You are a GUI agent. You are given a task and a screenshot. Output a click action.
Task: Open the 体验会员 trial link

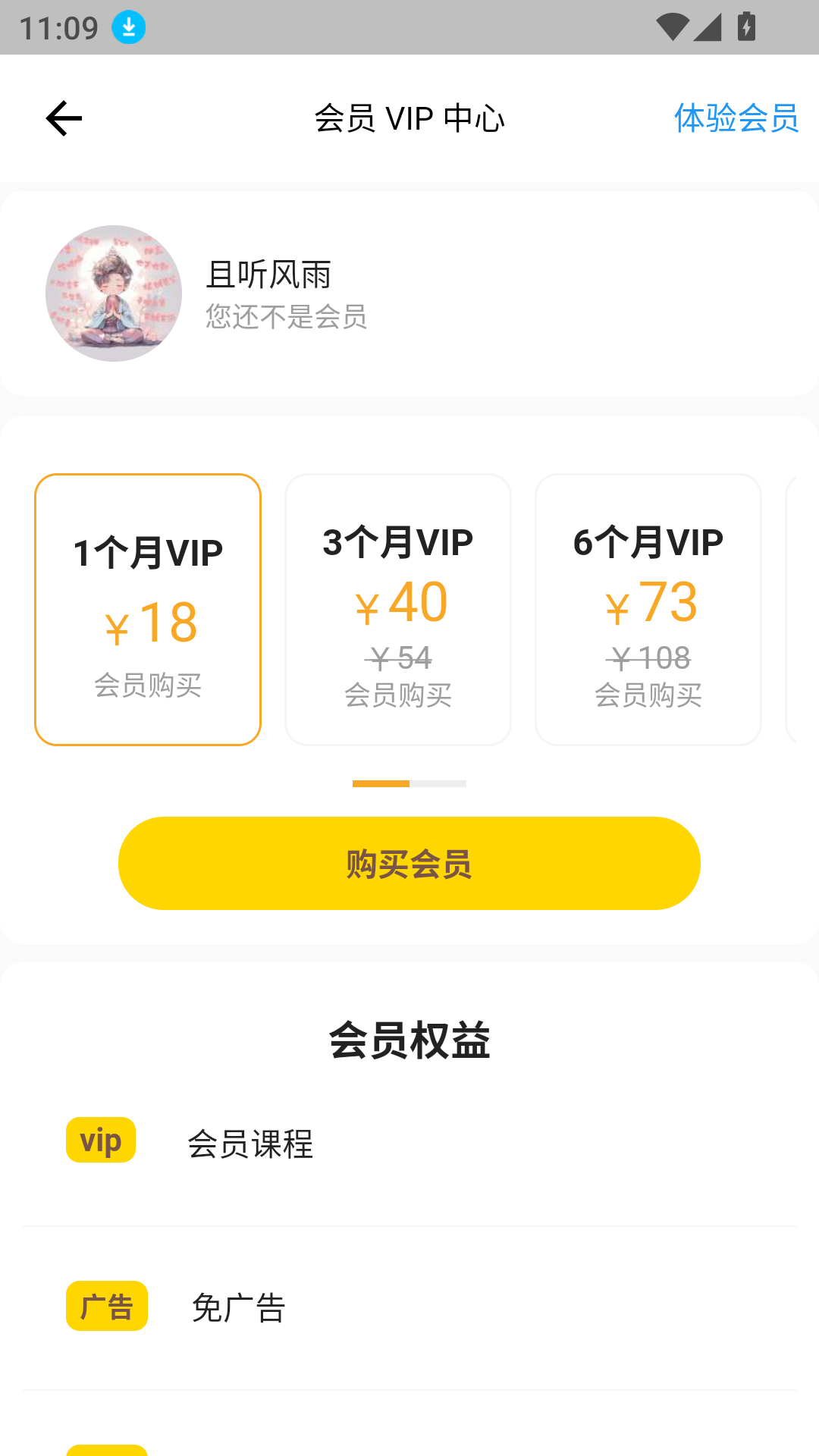pos(736,118)
